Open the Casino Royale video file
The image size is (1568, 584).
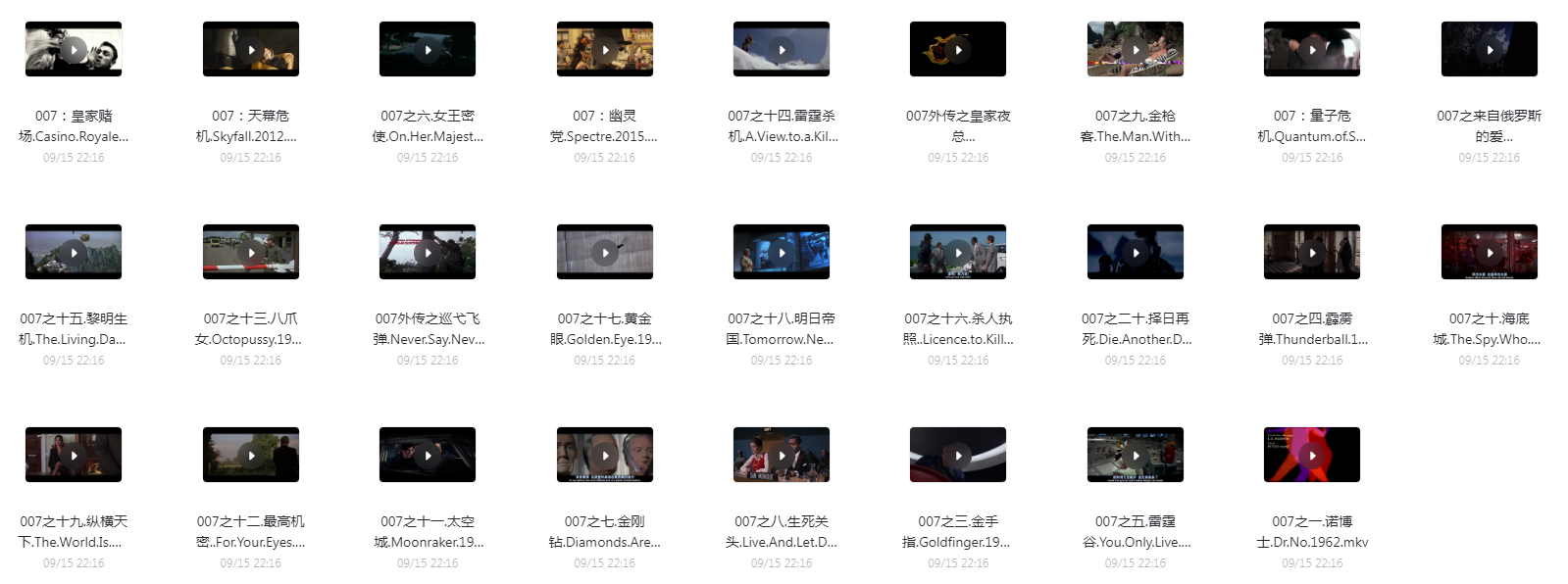(74, 49)
